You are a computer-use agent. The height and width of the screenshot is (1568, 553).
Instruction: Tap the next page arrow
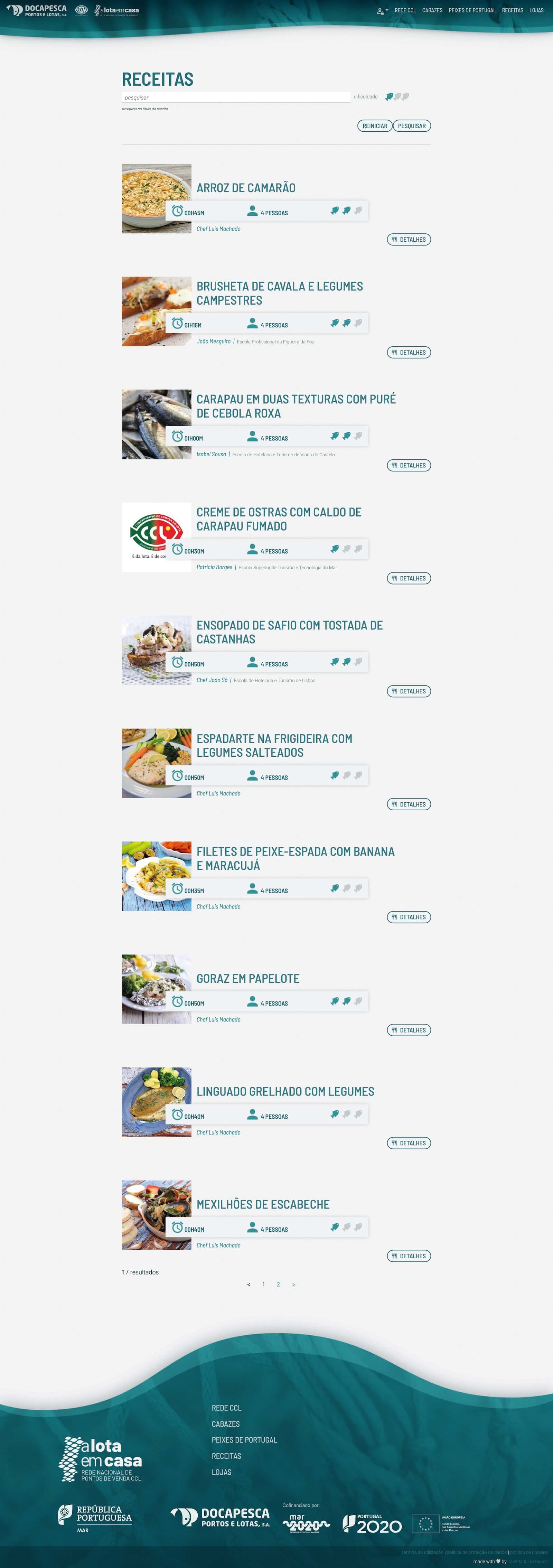294,1284
